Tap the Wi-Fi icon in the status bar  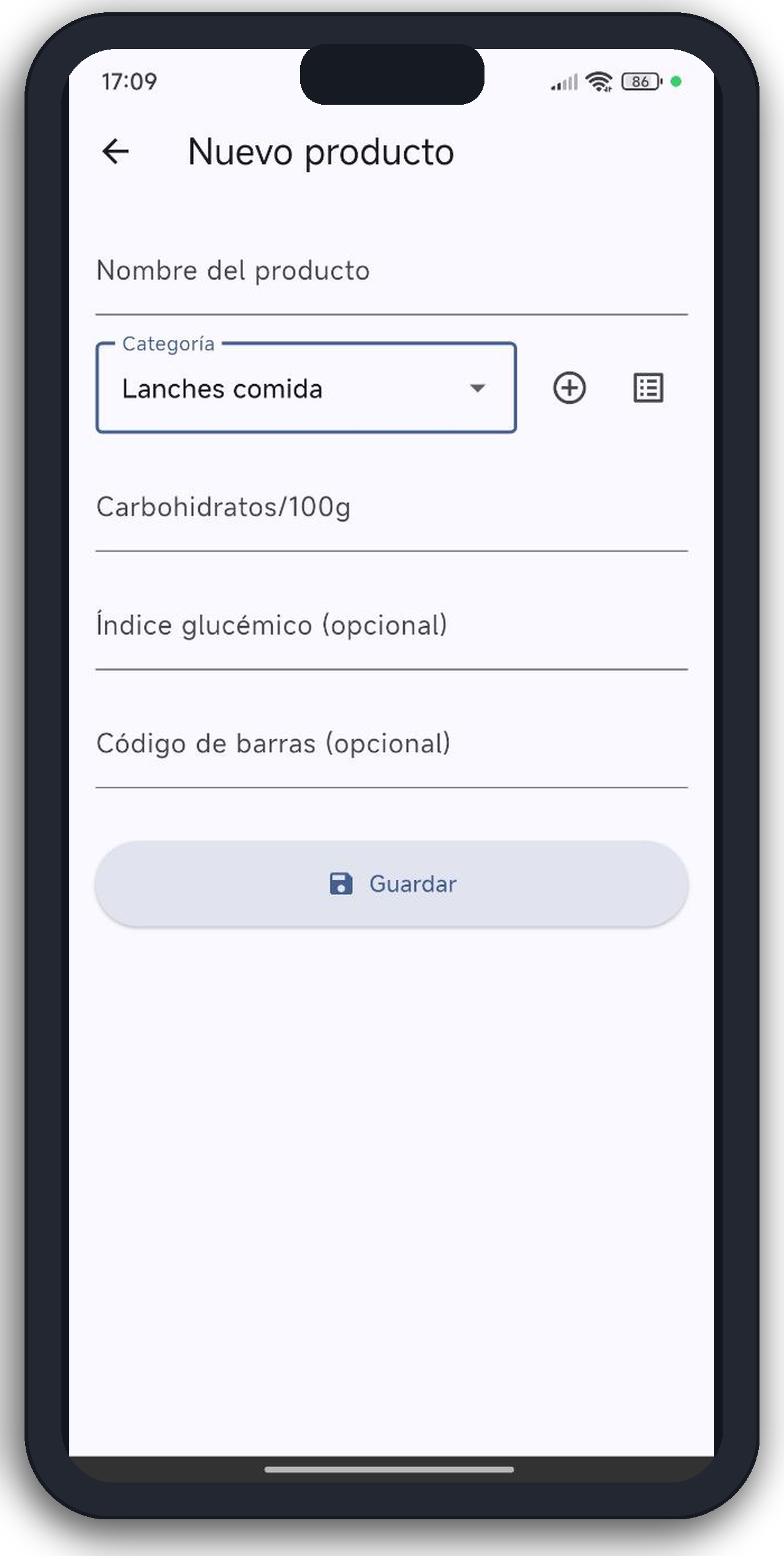point(598,80)
